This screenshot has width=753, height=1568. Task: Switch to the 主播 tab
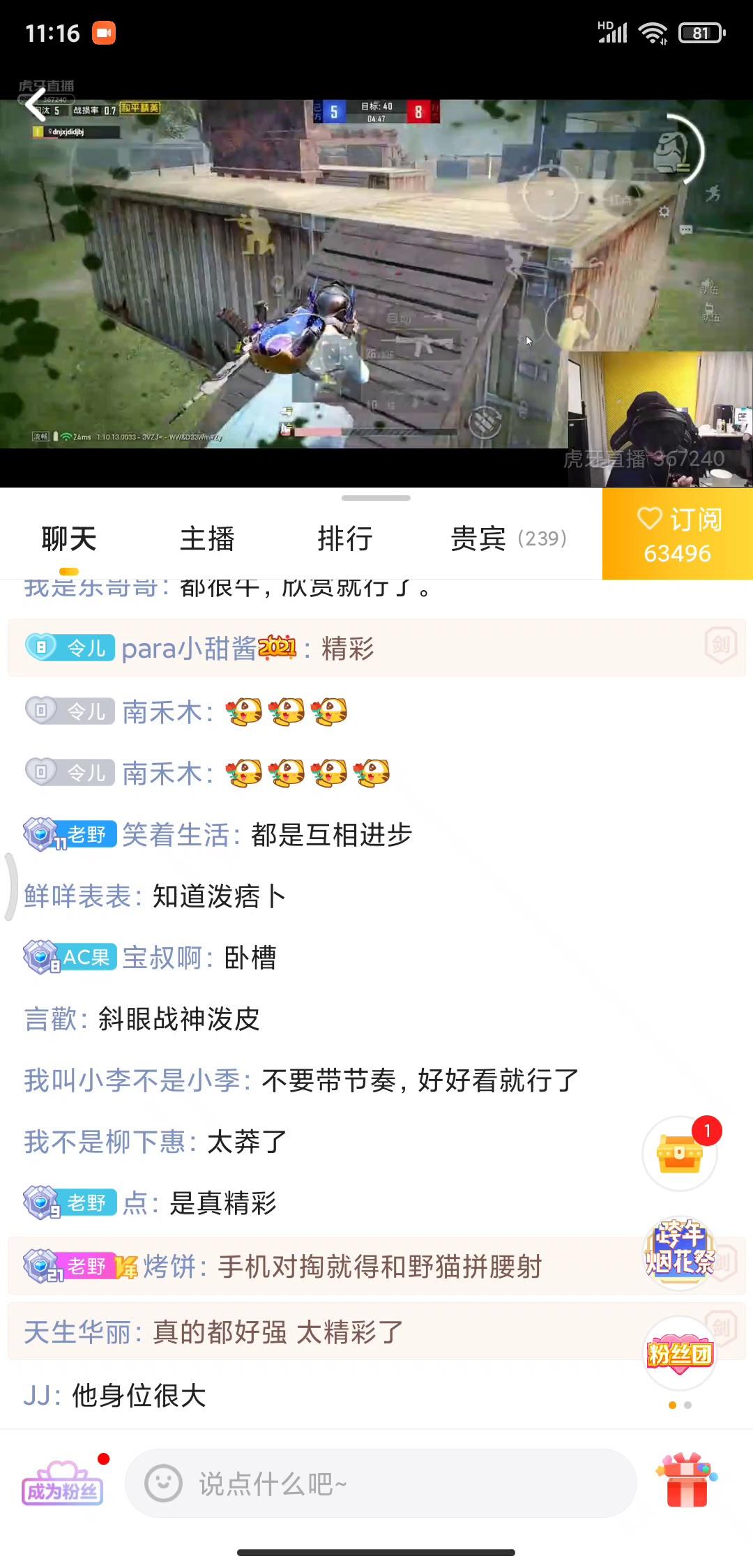click(x=207, y=538)
